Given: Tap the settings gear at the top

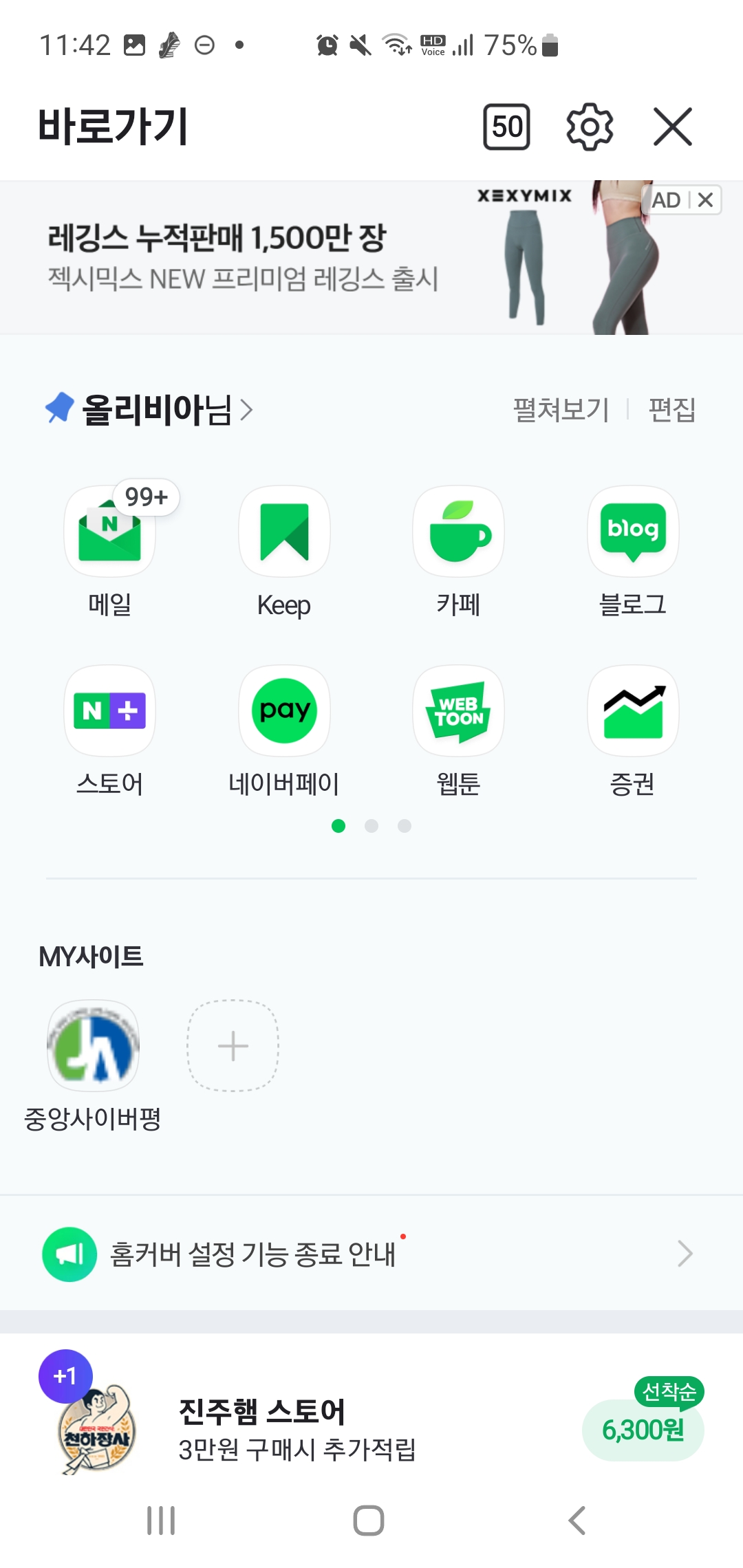Looking at the screenshot, I should click(x=589, y=126).
